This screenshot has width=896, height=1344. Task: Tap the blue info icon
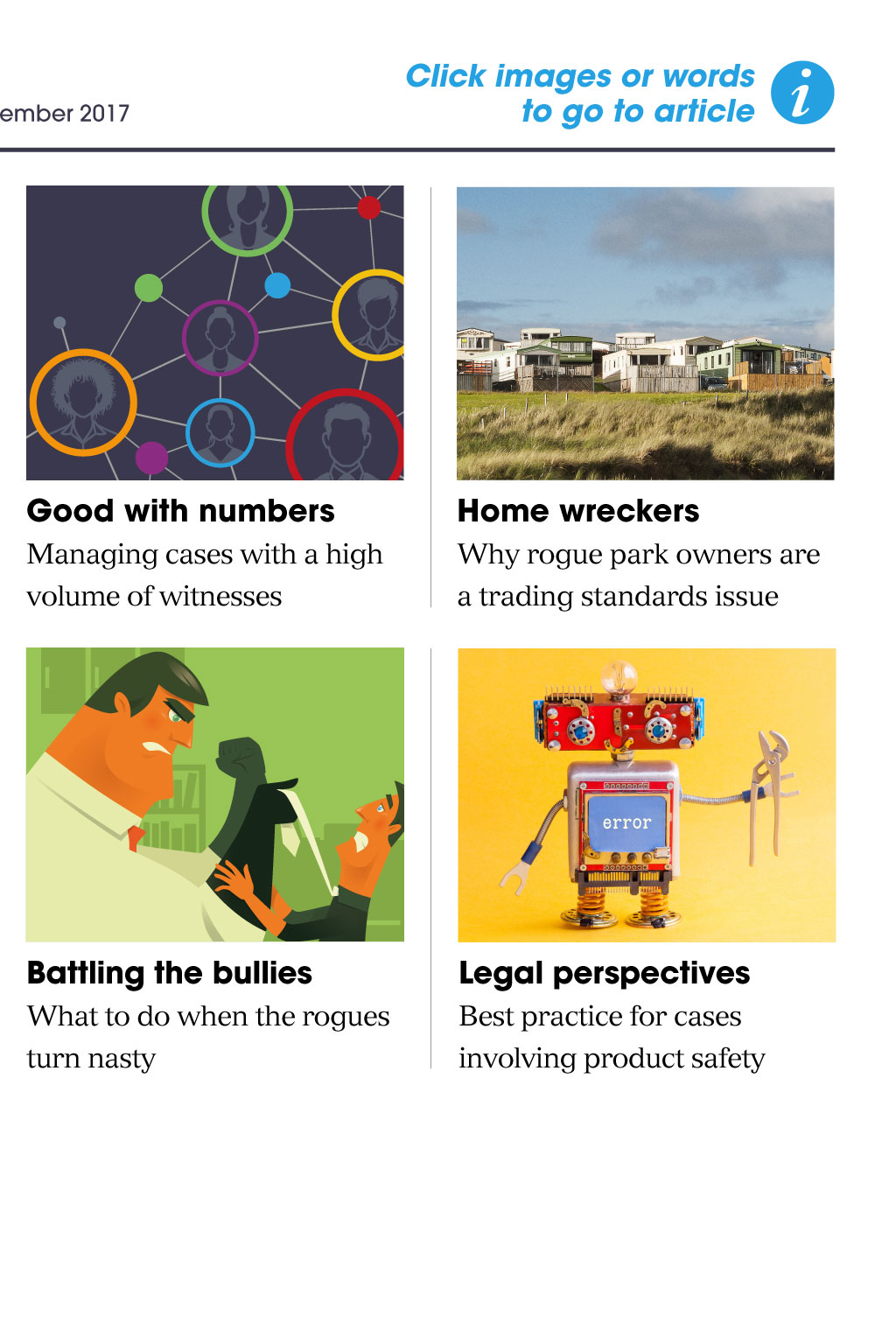[801, 93]
